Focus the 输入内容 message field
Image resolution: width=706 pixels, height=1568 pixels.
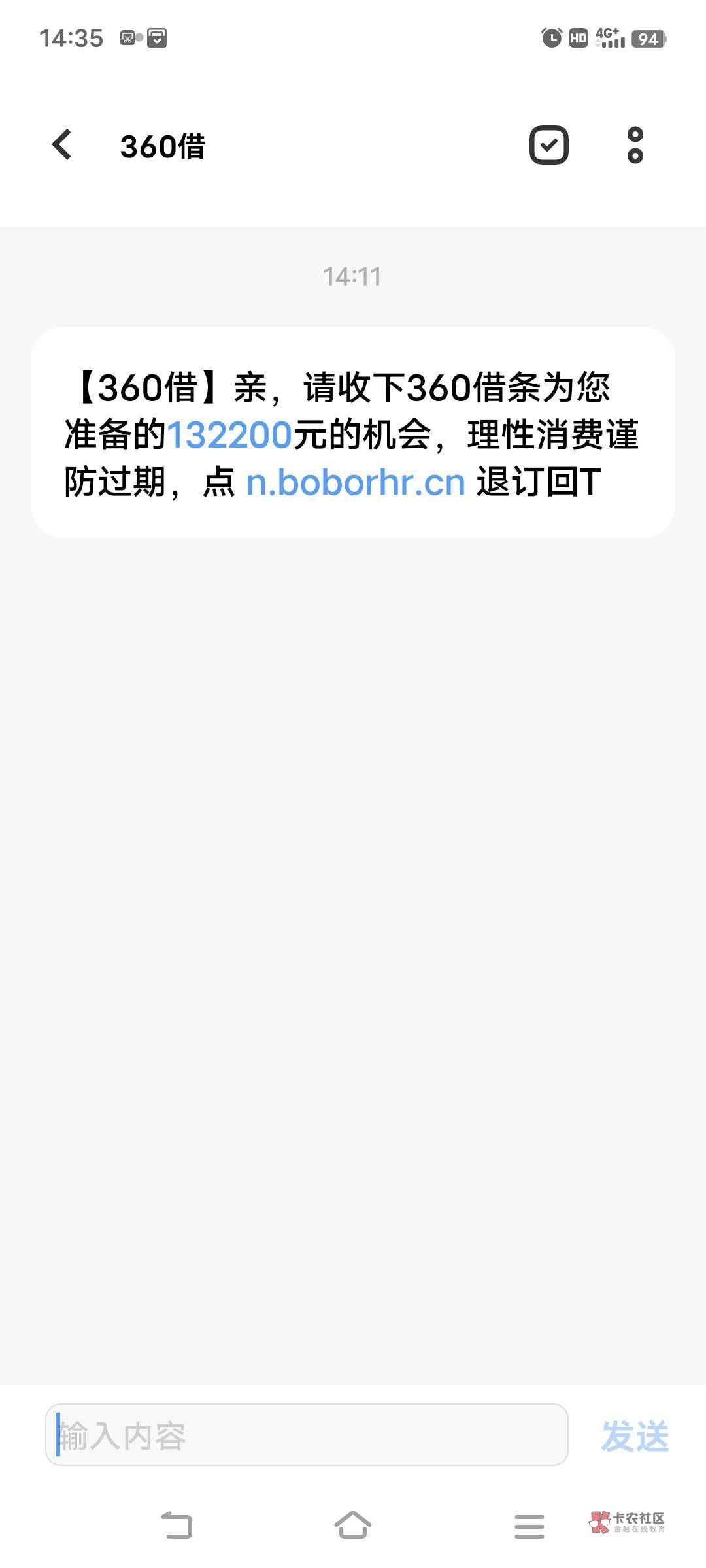click(x=306, y=1435)
